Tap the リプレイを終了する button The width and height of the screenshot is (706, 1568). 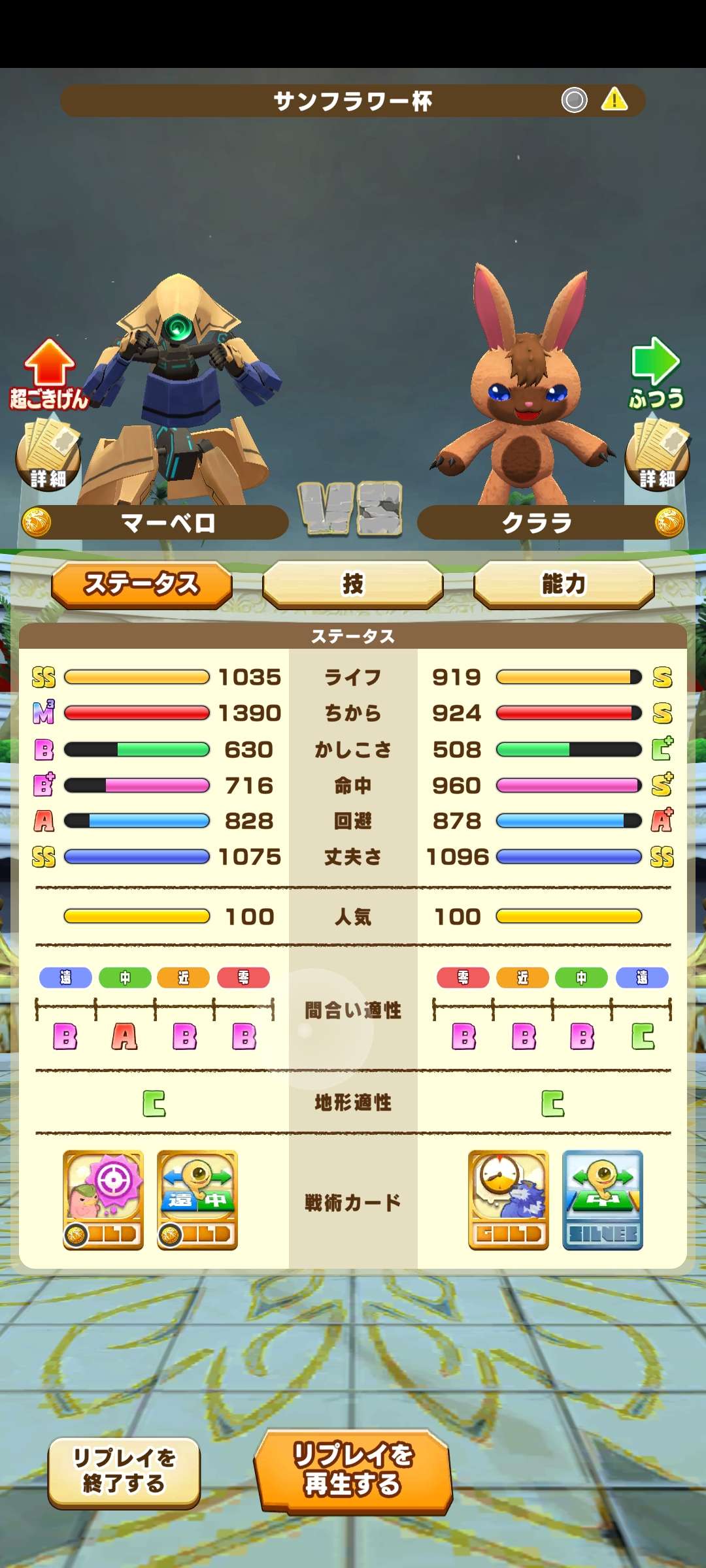124,1471
